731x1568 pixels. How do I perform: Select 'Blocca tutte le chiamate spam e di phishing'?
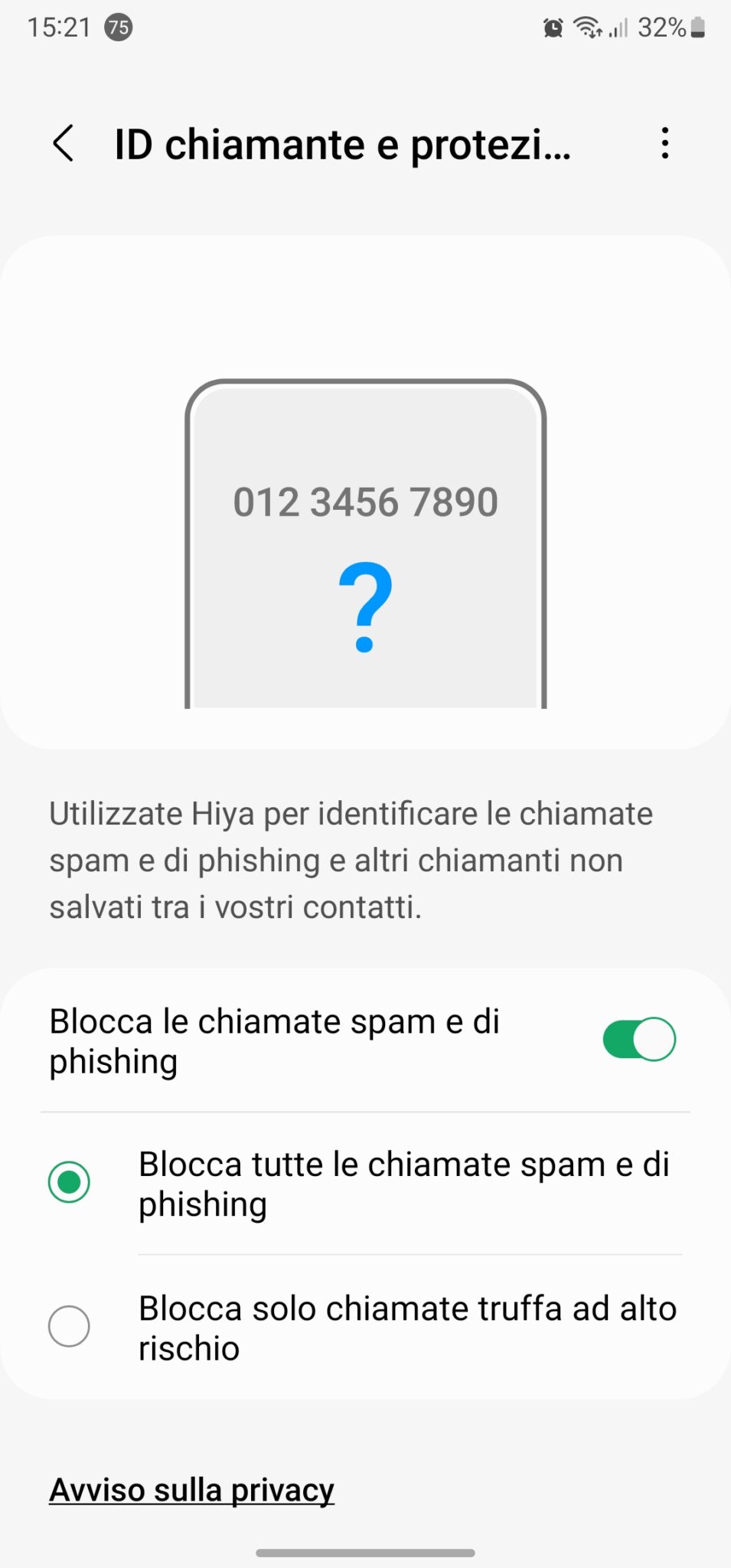[x=69, y=1181]
